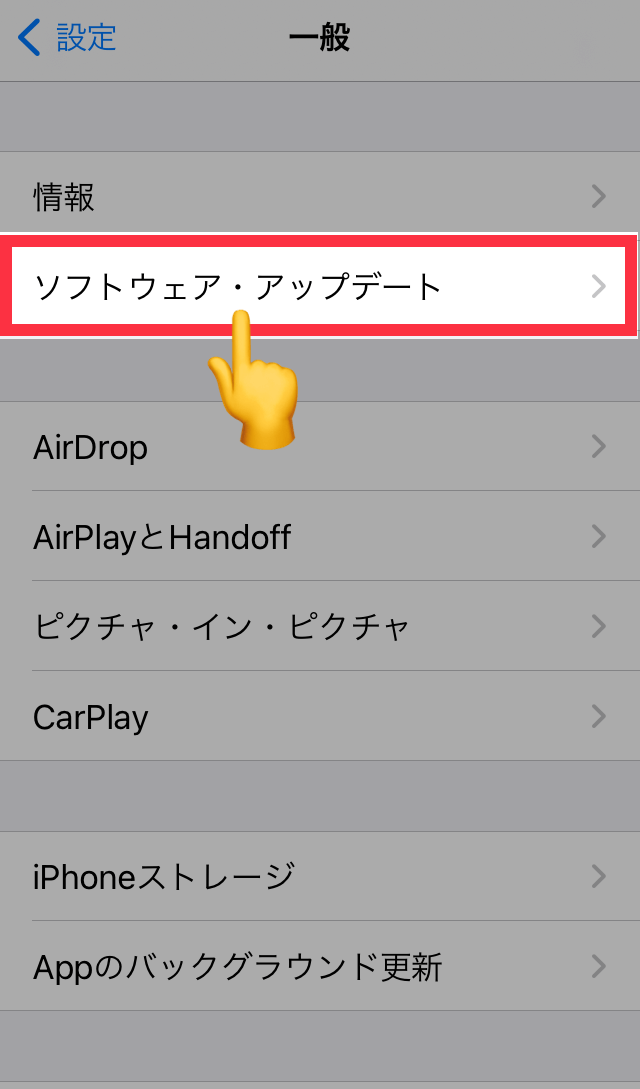Open ピクチャ・イン・ピクチャ settings
Screen dimensions: 640x1089
[320, 627]
